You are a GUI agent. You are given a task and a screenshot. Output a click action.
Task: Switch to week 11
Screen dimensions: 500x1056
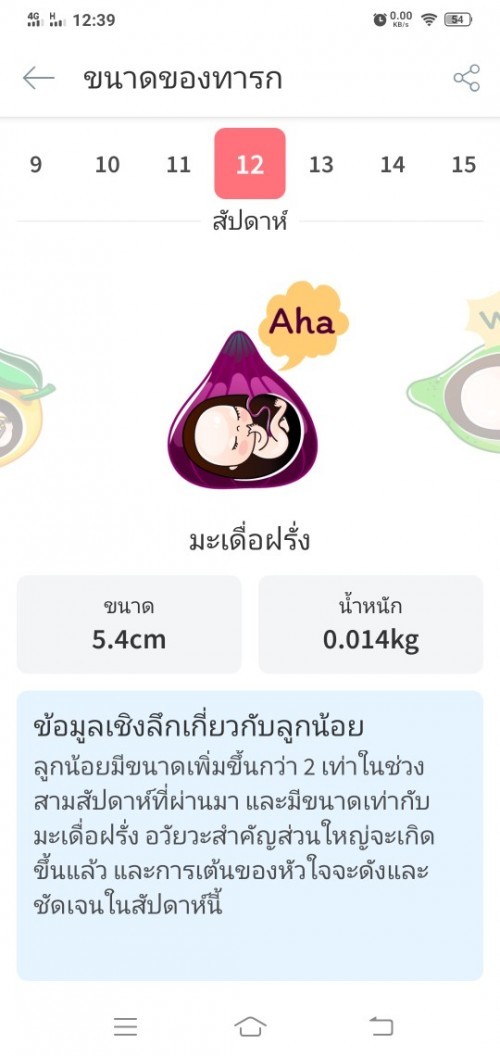point(179,164)
